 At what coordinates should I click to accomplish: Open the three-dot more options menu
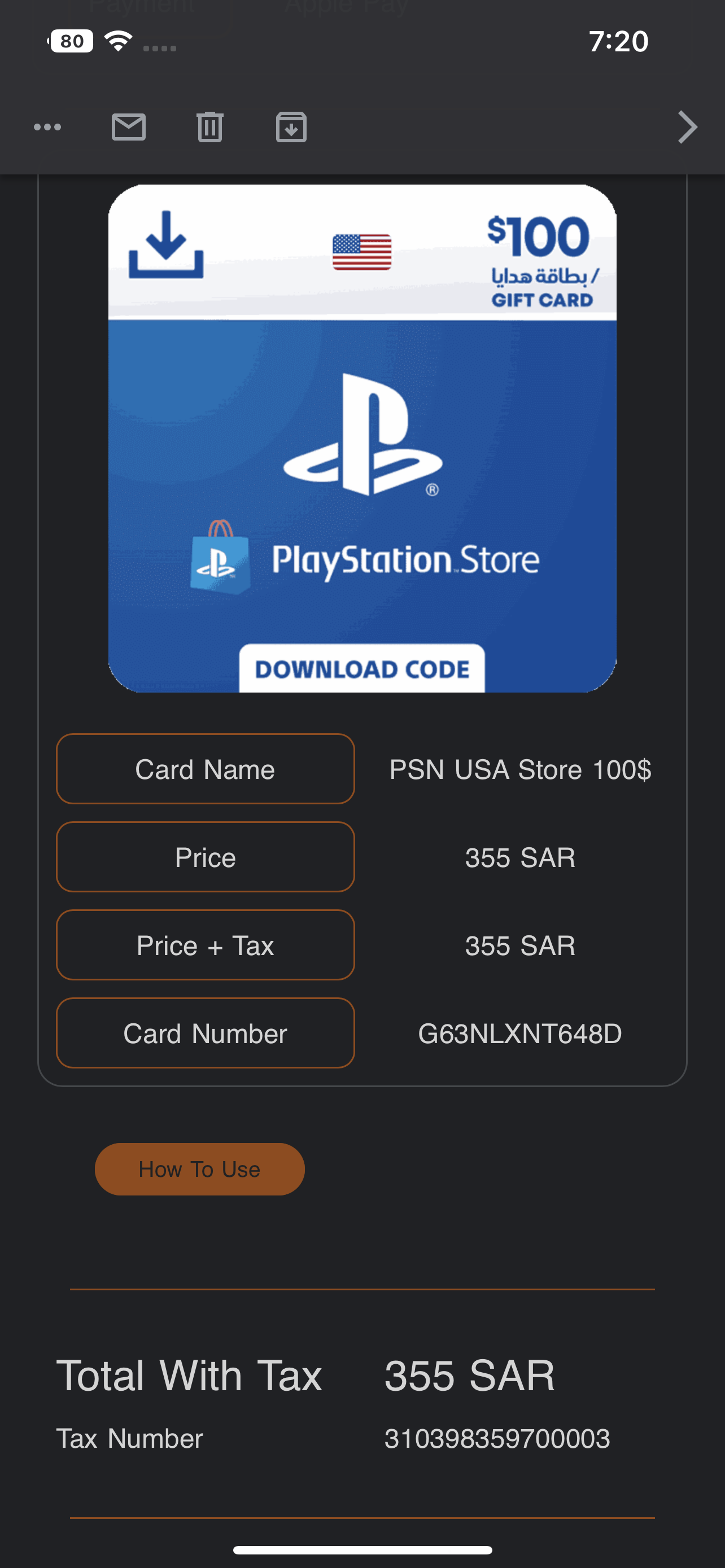47,127
